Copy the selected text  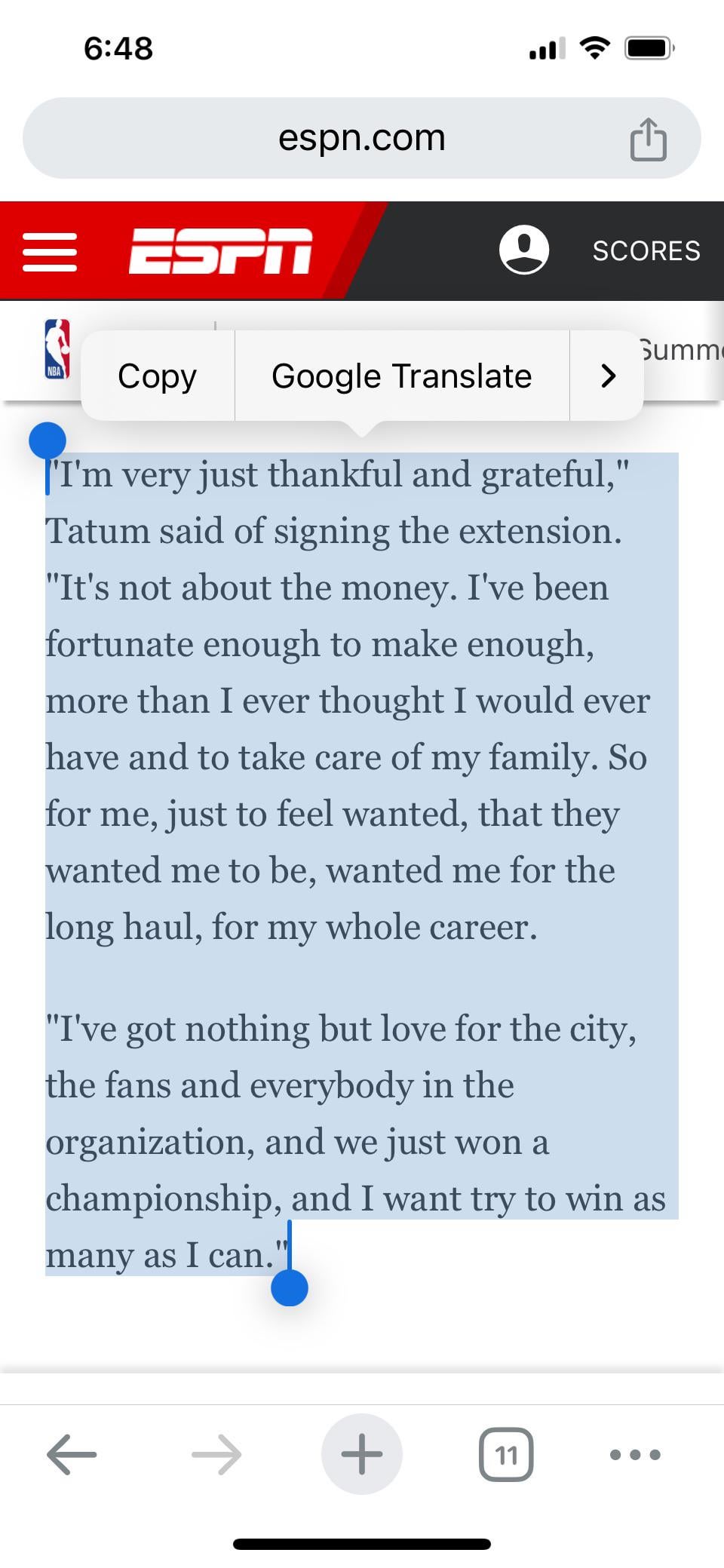[x=157, y=376]
